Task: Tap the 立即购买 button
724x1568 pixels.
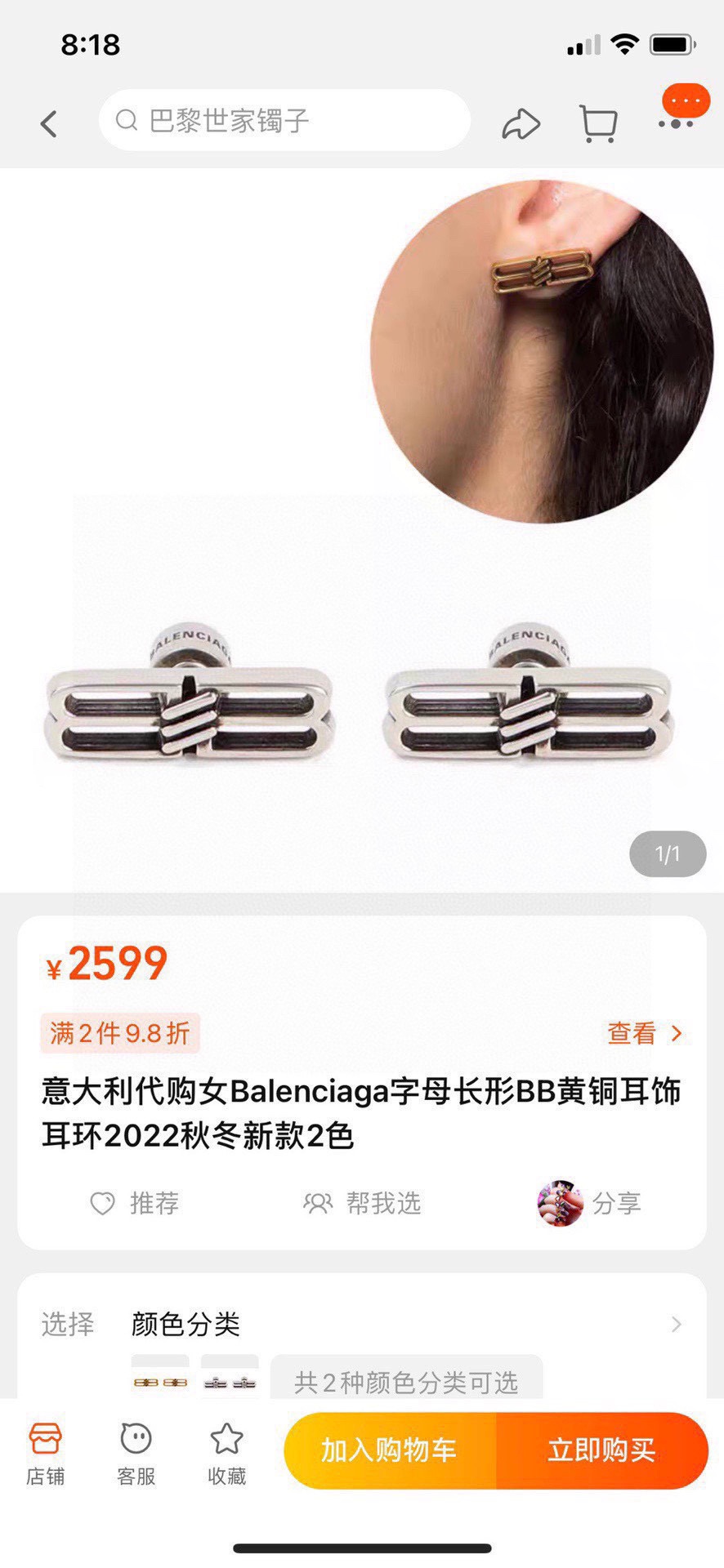Action: tap(602, 1450)
